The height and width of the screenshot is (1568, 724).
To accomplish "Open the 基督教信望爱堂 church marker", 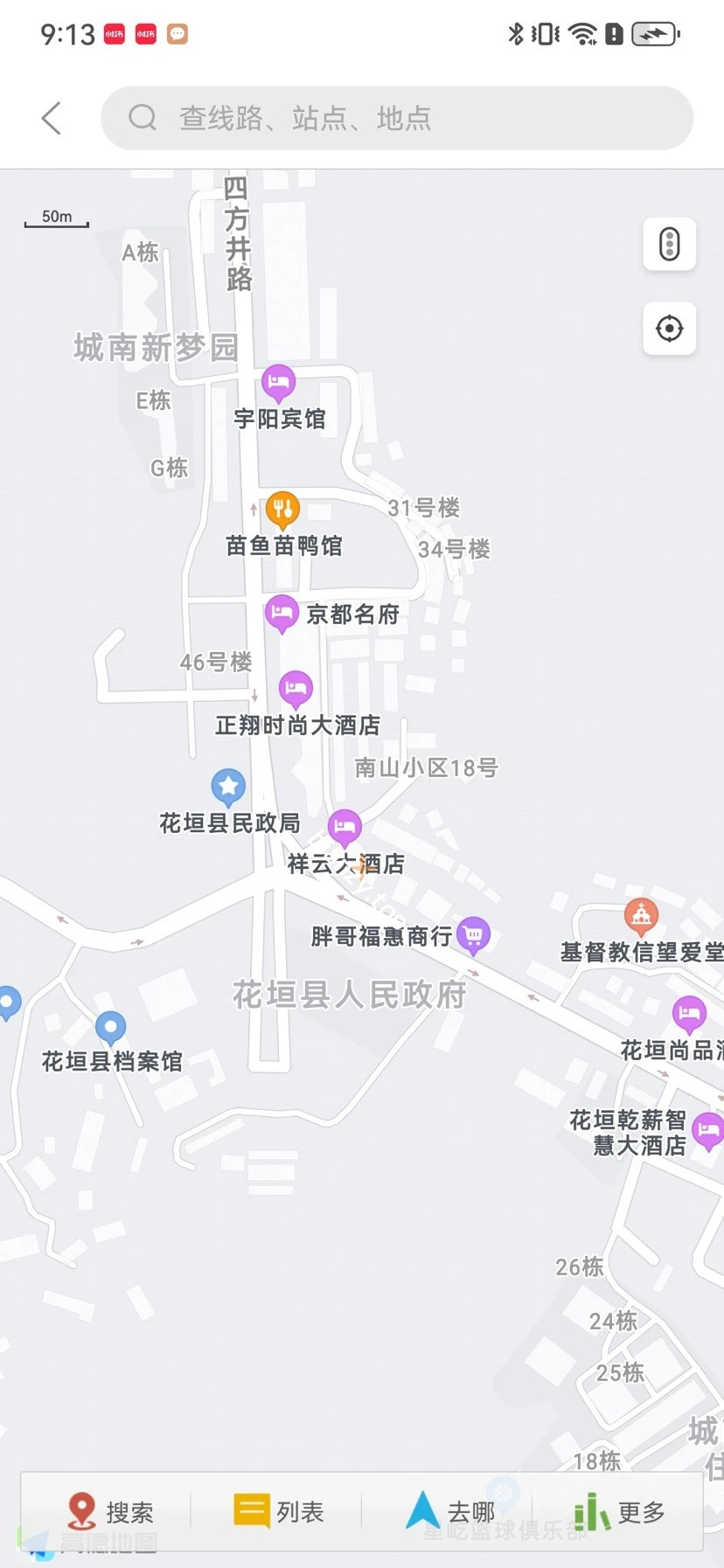I will (x=641, y=914).
